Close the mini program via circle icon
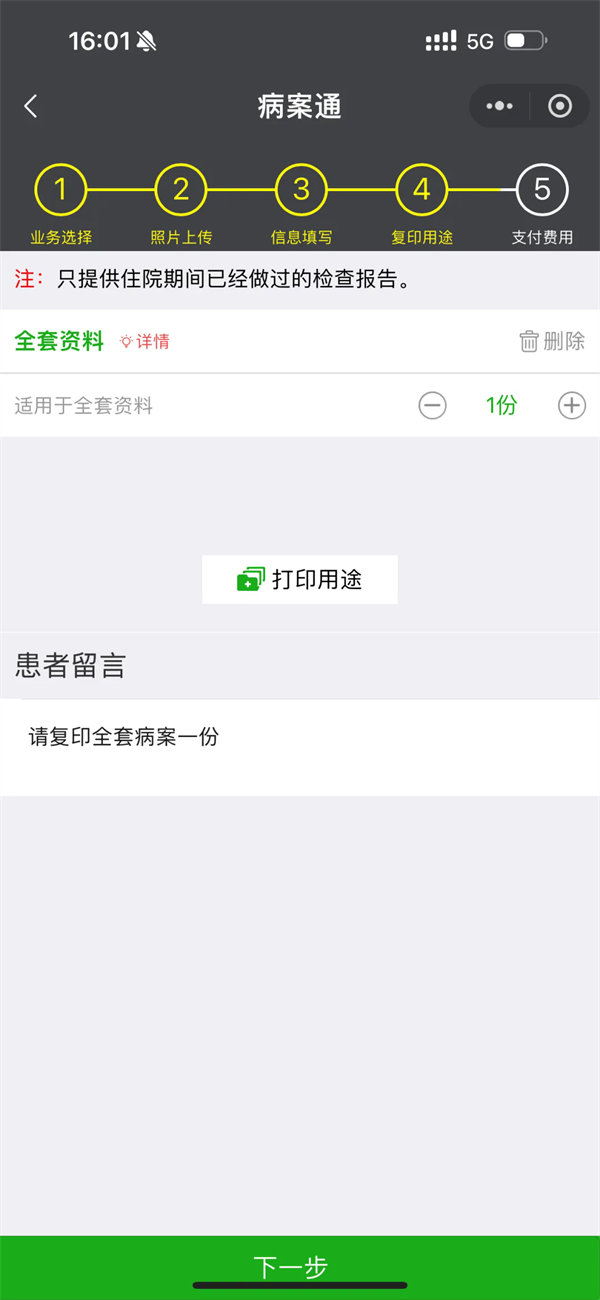Image resolution: width=600 pixels, height=1300 pixels. 560,107
